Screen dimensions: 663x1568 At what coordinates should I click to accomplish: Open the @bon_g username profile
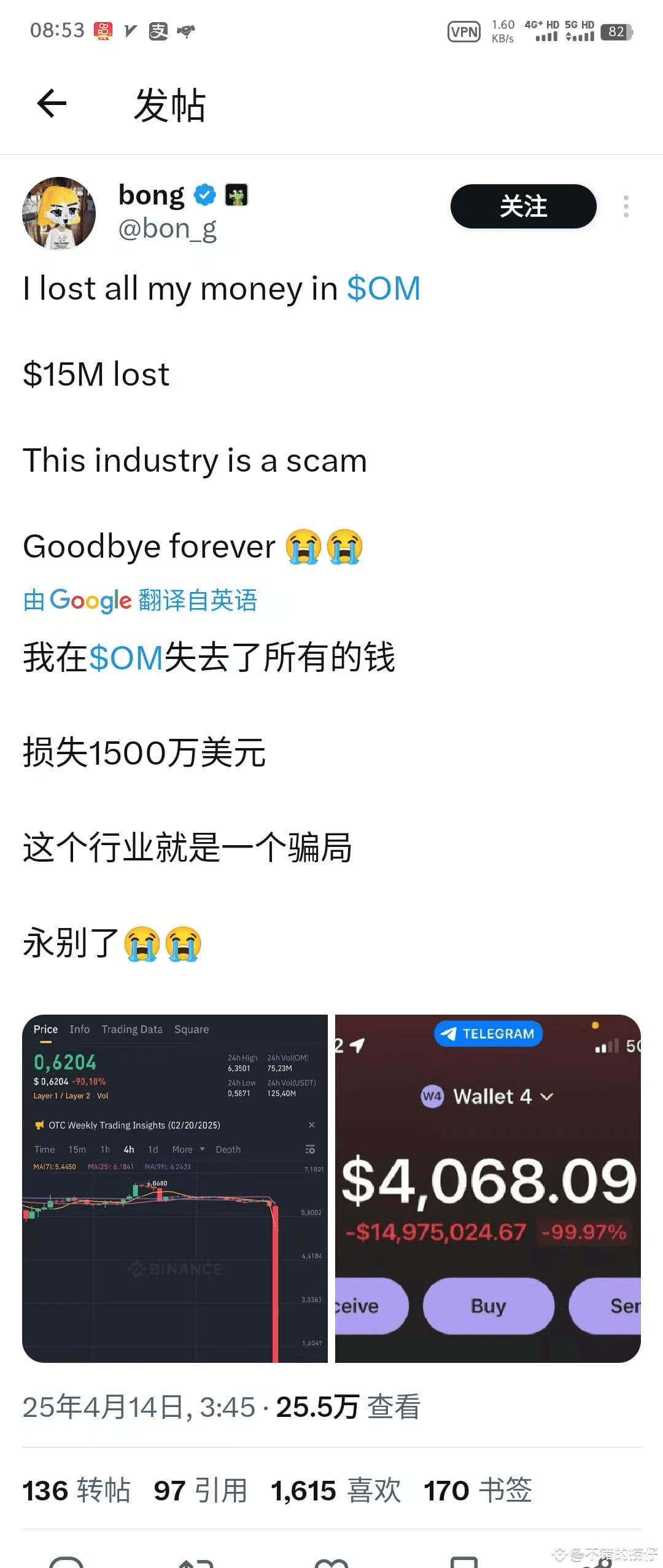pos(167,229)
